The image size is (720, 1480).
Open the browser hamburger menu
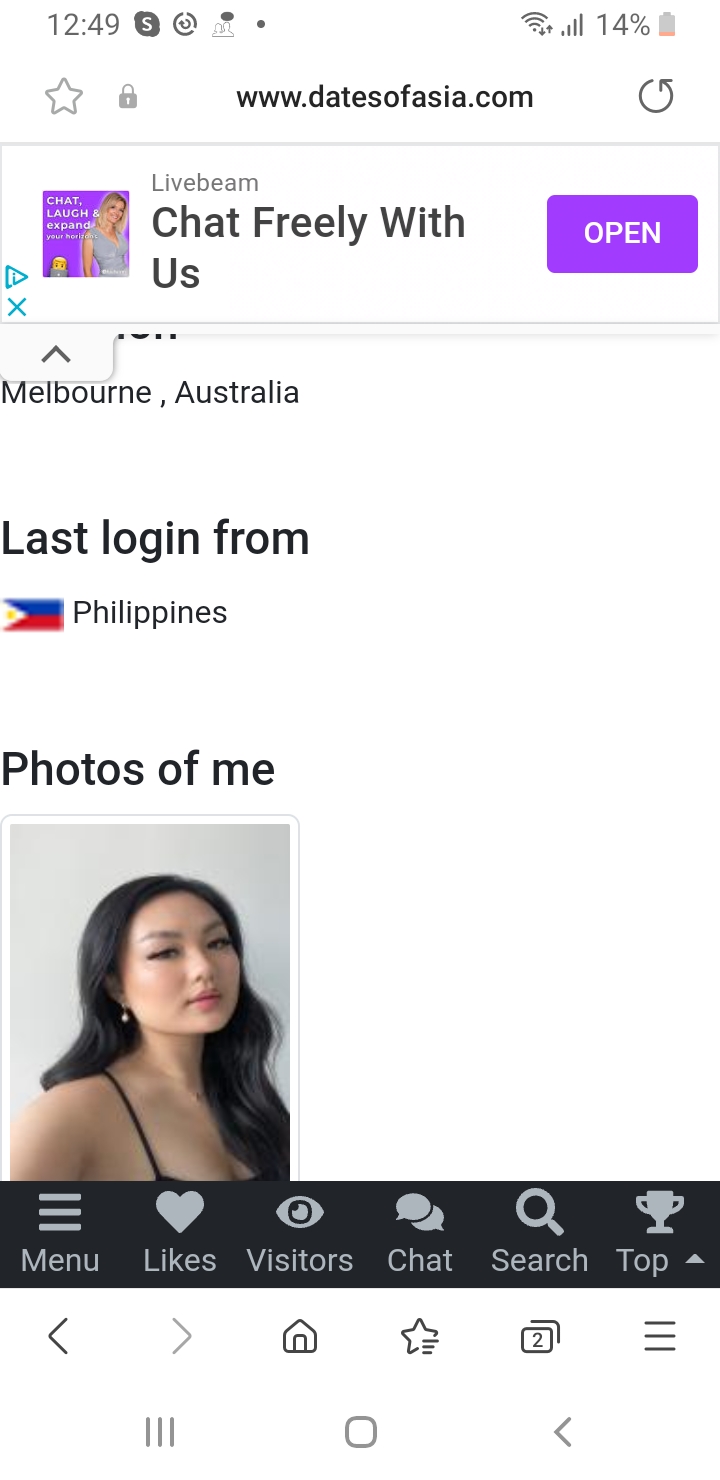pos(660,1336)
